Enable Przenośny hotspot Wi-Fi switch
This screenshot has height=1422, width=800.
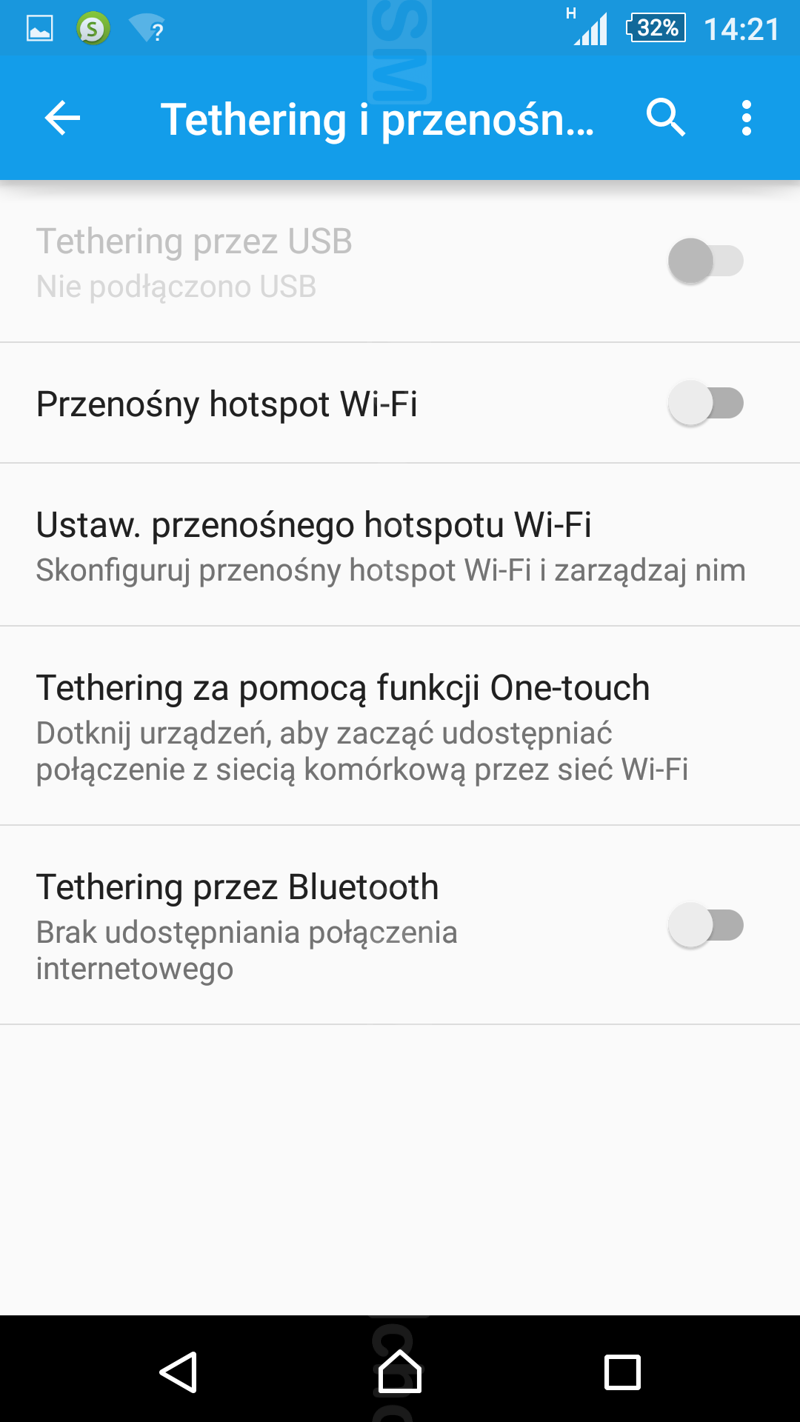(706, 404)
